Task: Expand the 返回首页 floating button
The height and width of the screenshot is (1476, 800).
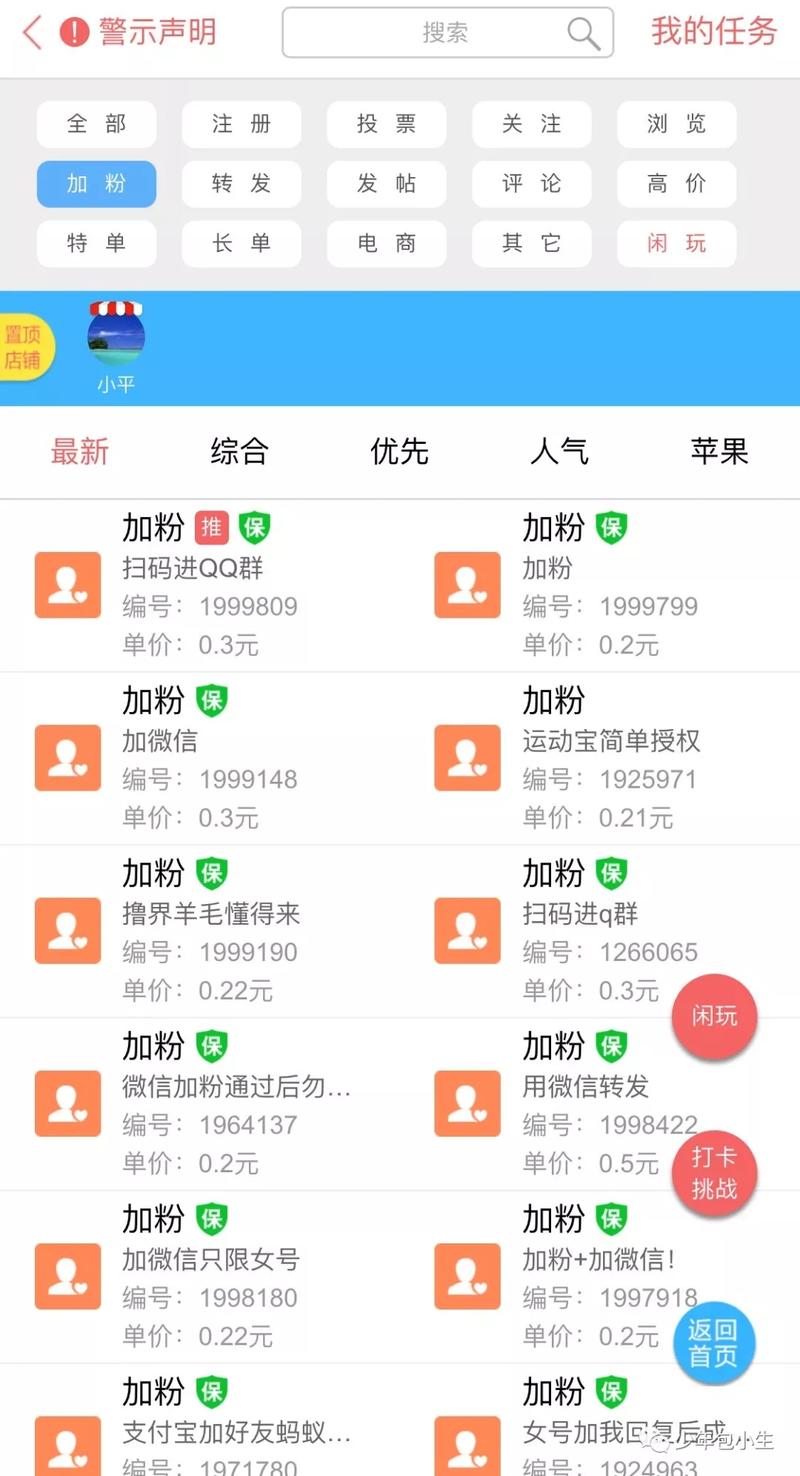Action: (x=714, y=1344)
